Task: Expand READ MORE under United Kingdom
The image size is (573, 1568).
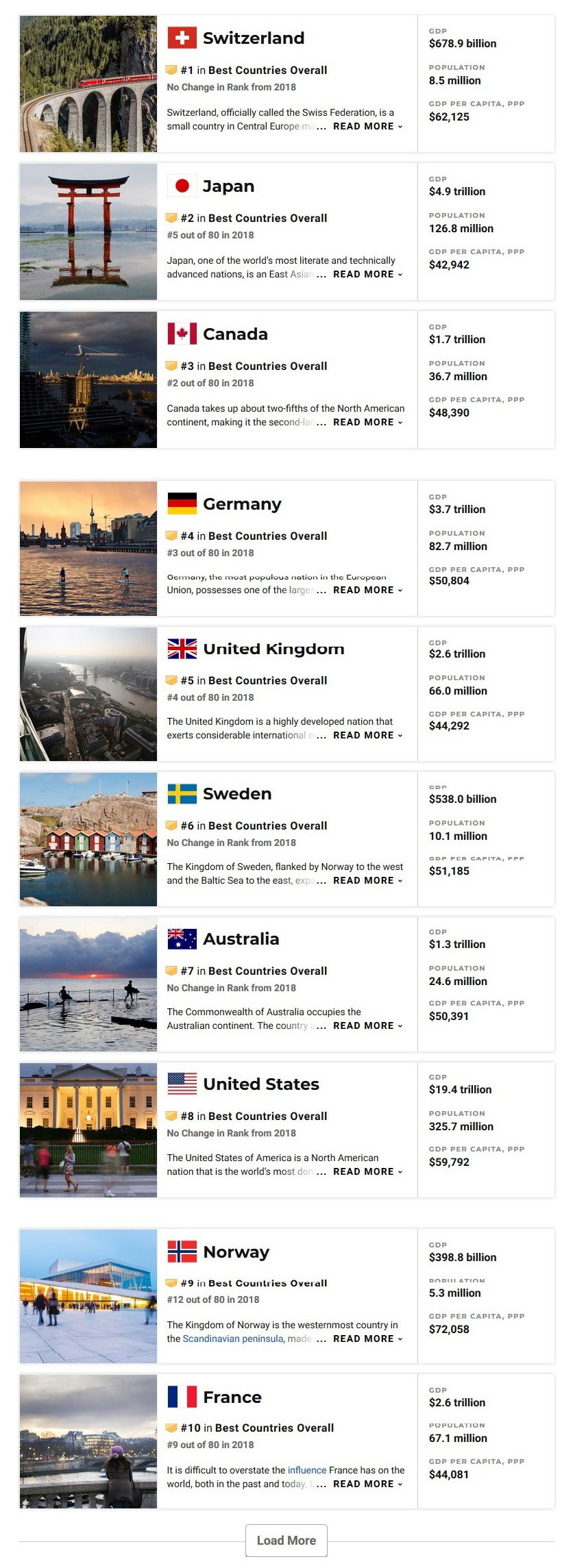Action: pos(367,735)
